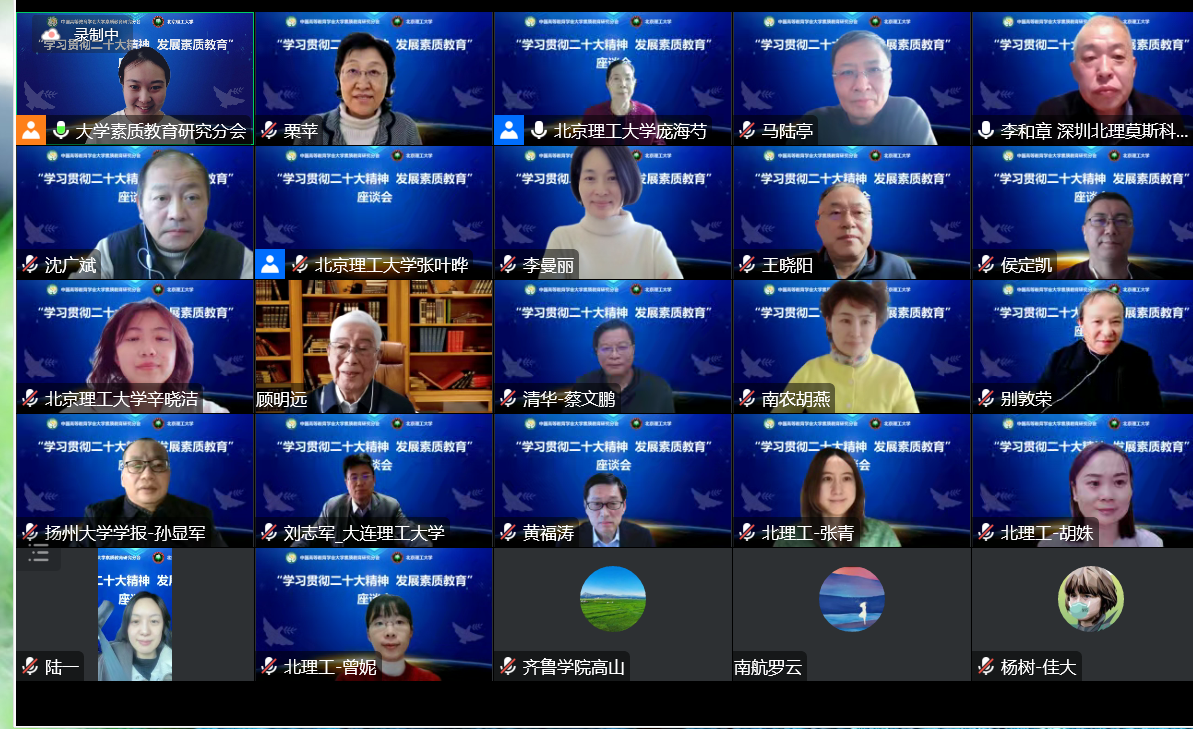Select 清华-蔡文鹏's video tile
The height and width of the screenshot is (729, 1193).
[612, 346]
